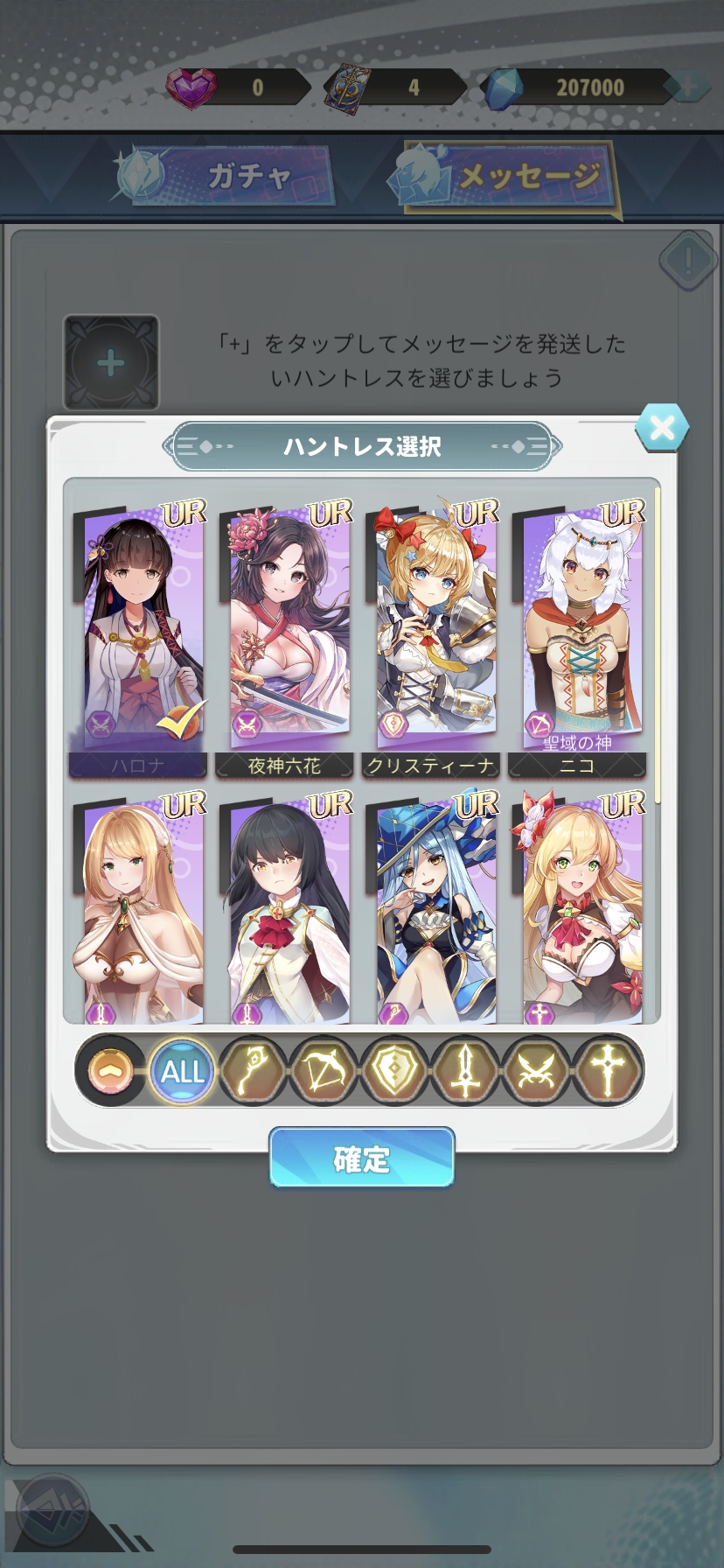Filter huntresses by cross class
This screenshot has height=1568, width=724.
coord(609,1071)
